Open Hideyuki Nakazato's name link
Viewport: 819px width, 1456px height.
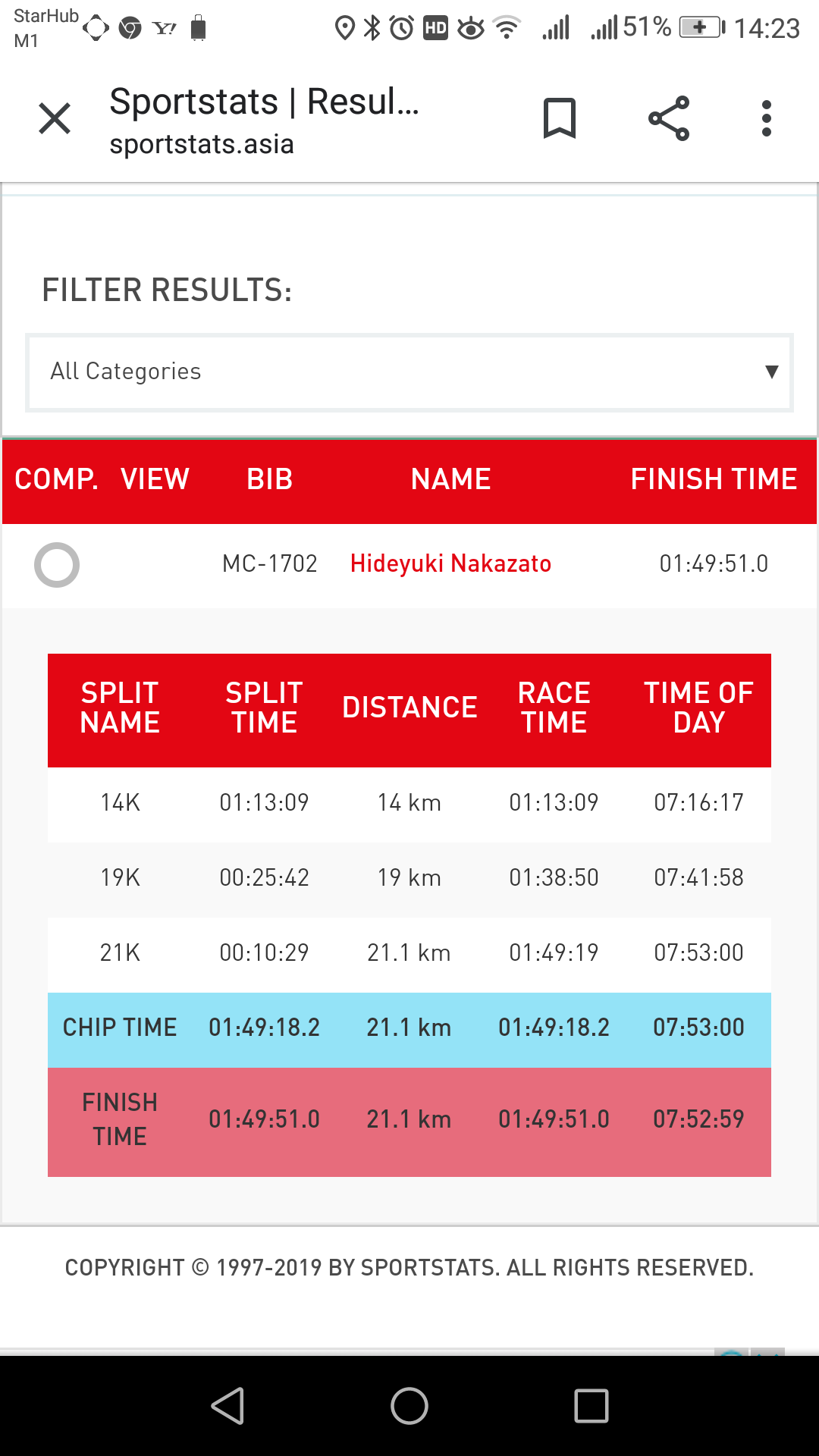[450, 563]
